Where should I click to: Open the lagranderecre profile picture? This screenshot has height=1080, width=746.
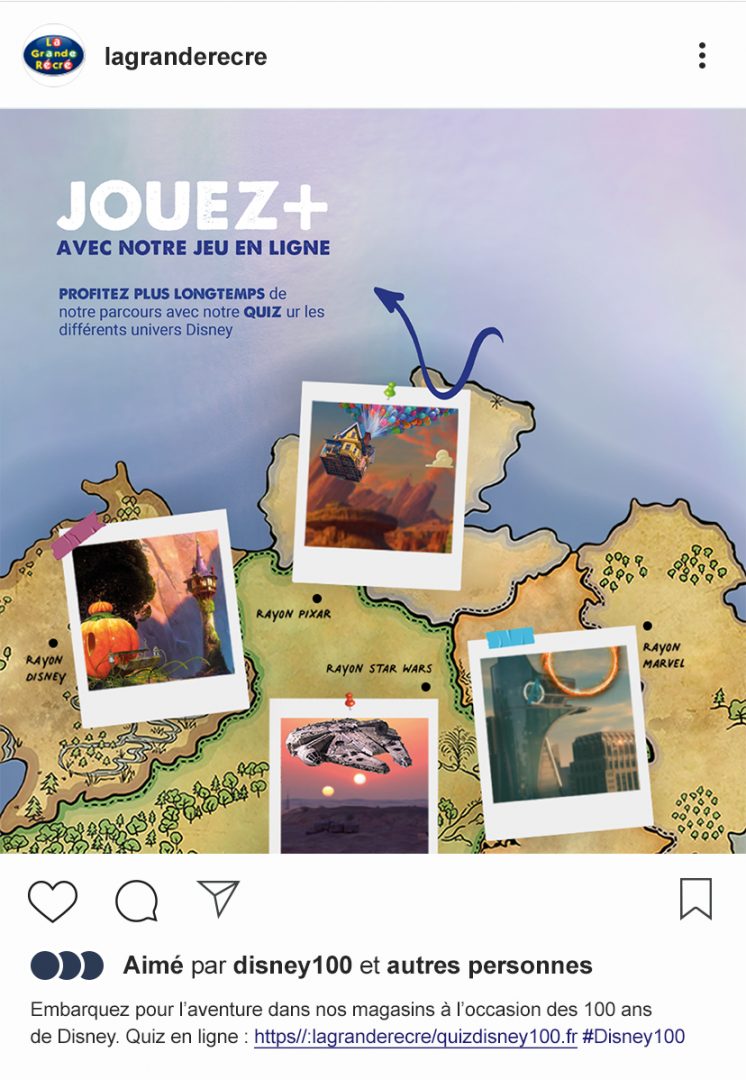point(54,56)
